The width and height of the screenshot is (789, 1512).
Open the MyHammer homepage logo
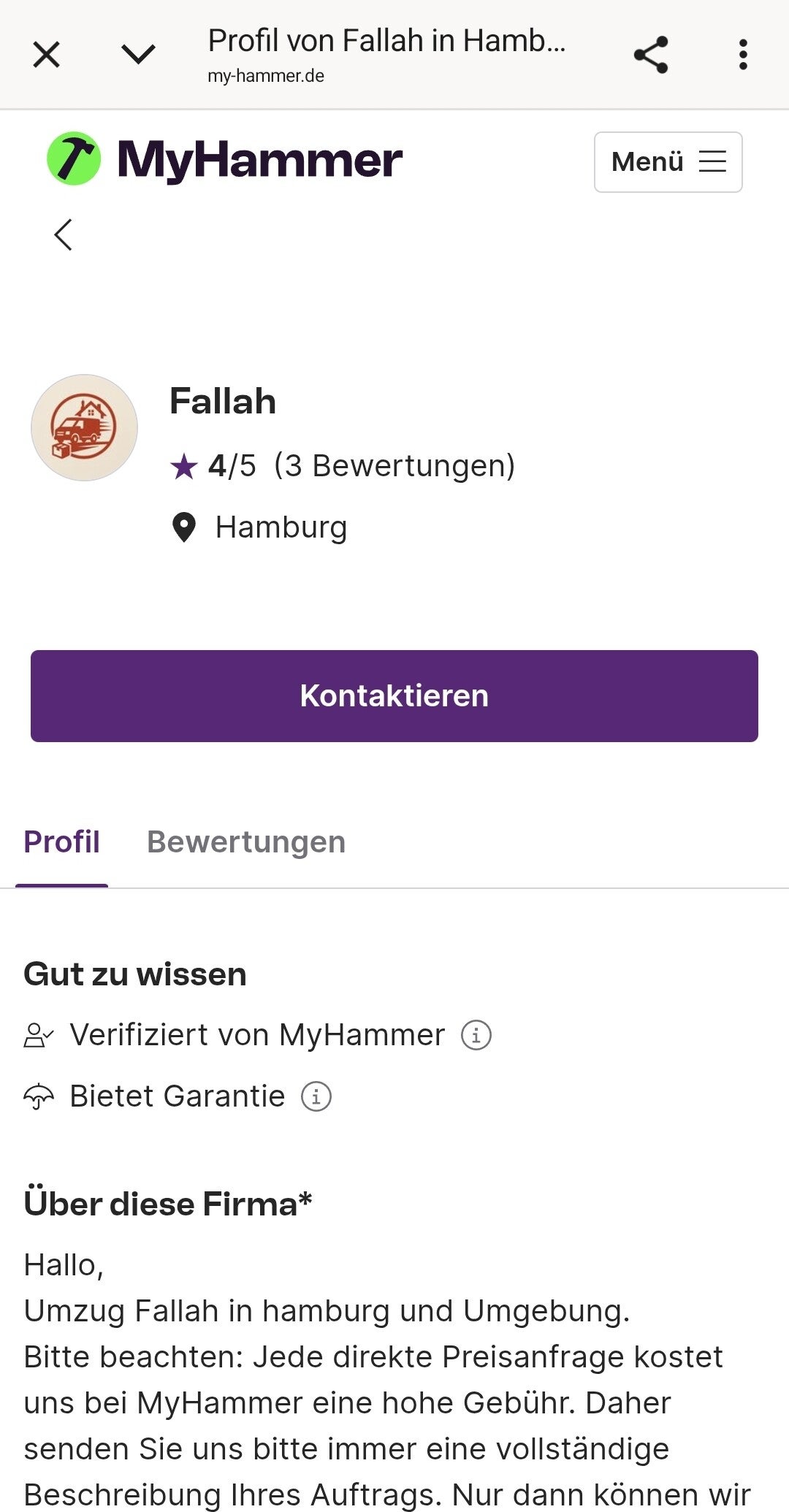[224, 159]
